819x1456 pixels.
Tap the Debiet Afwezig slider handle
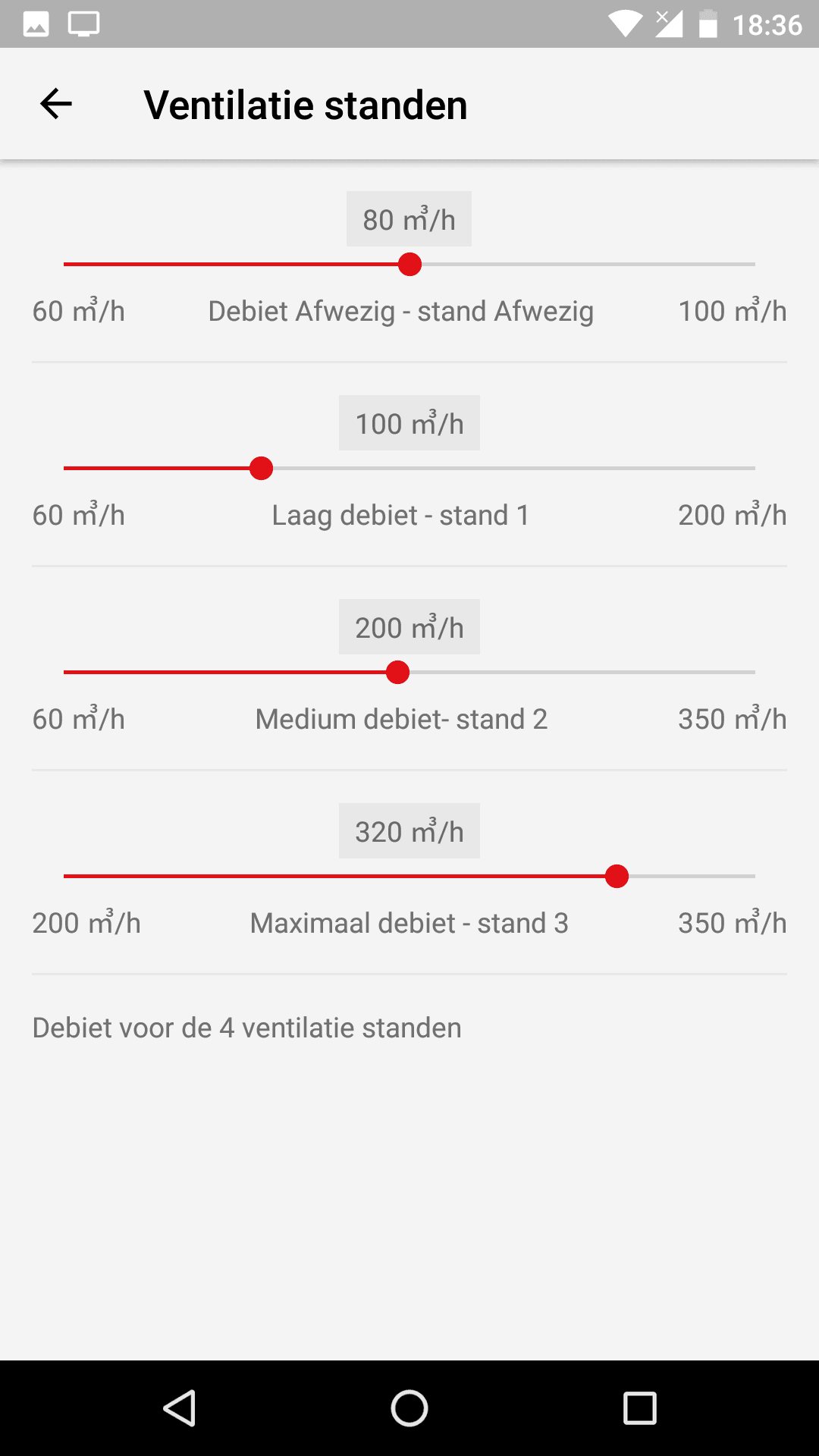coord(409,265)
